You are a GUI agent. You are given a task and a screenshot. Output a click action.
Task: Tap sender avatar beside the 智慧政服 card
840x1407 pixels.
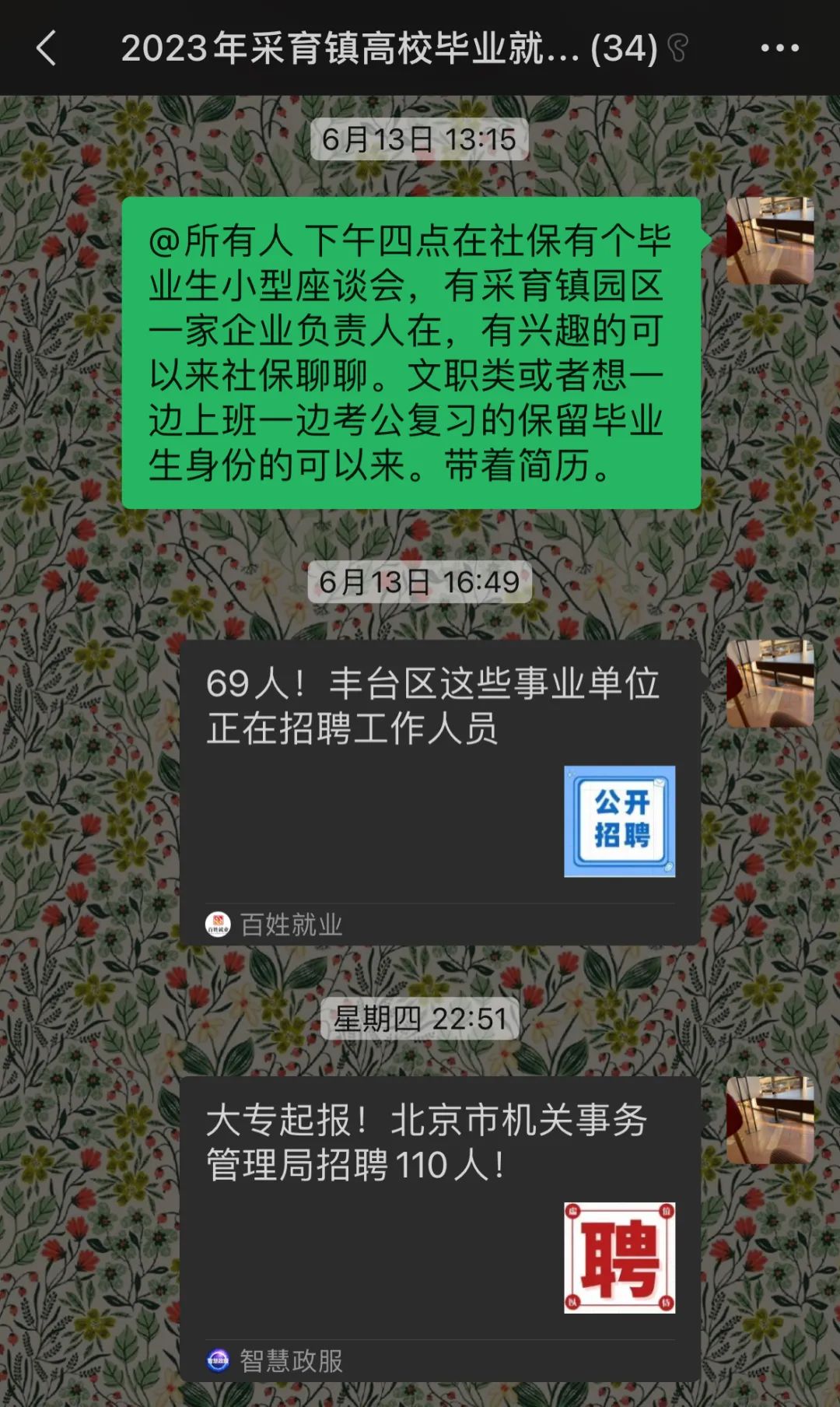pos(769,1120)
